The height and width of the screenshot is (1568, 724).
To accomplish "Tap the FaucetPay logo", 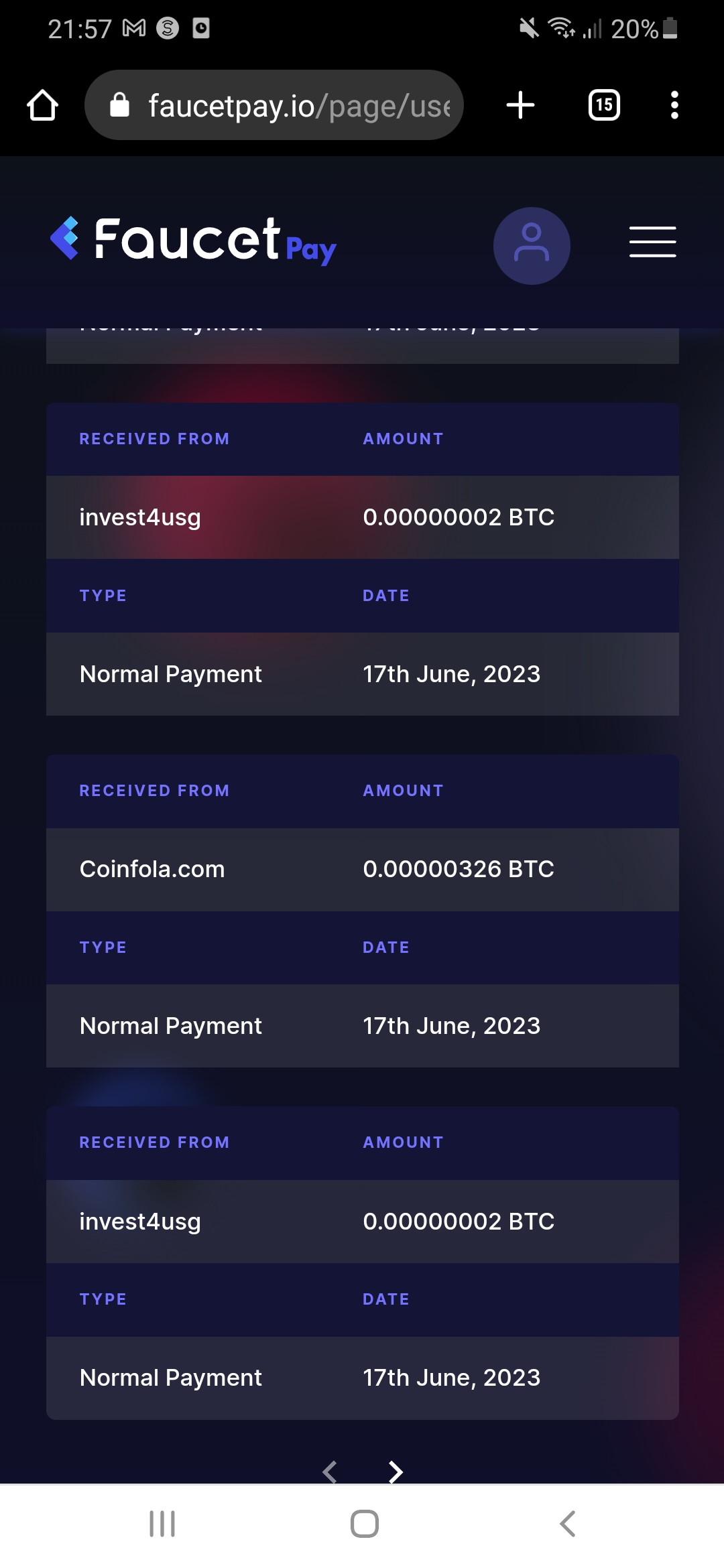I will click(x=193, y=241).
